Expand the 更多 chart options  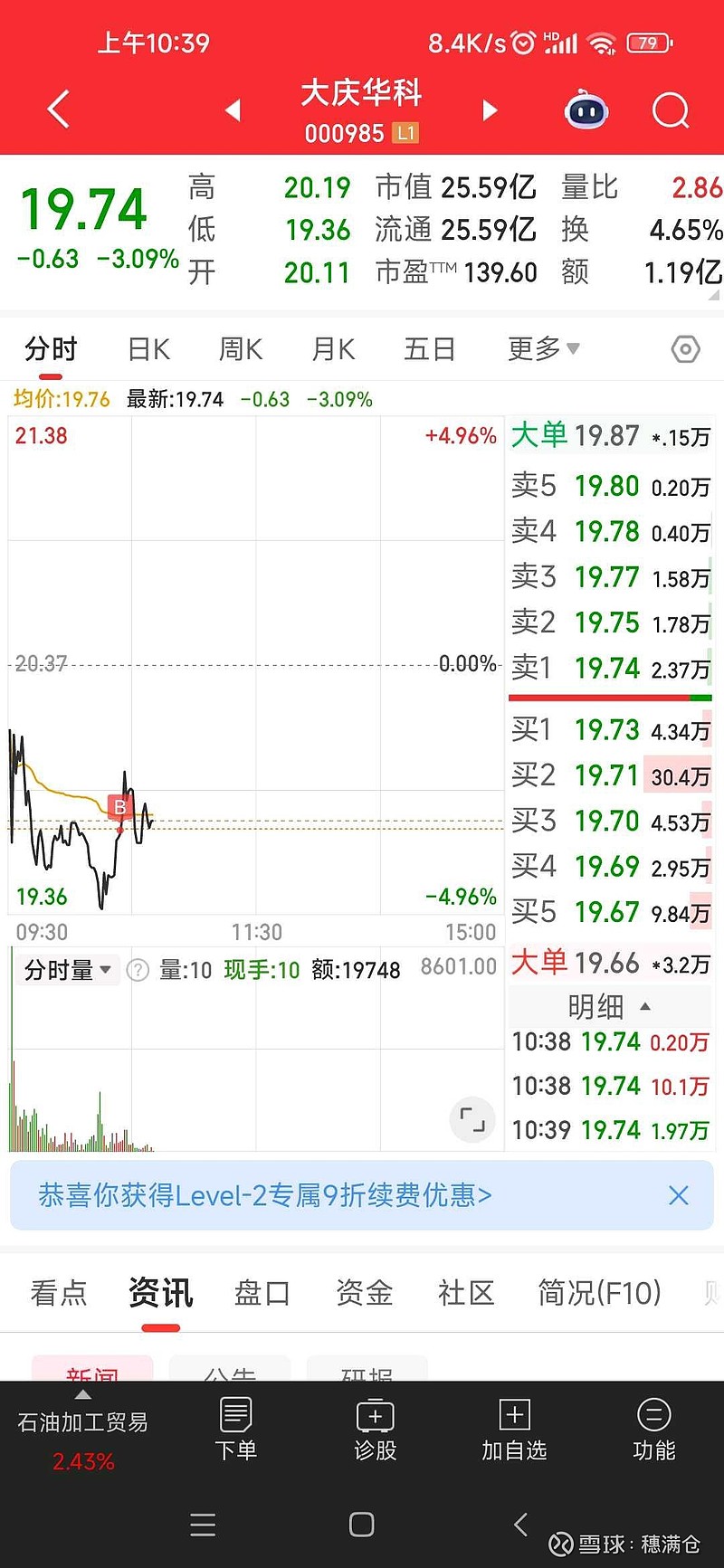(543, 348)
